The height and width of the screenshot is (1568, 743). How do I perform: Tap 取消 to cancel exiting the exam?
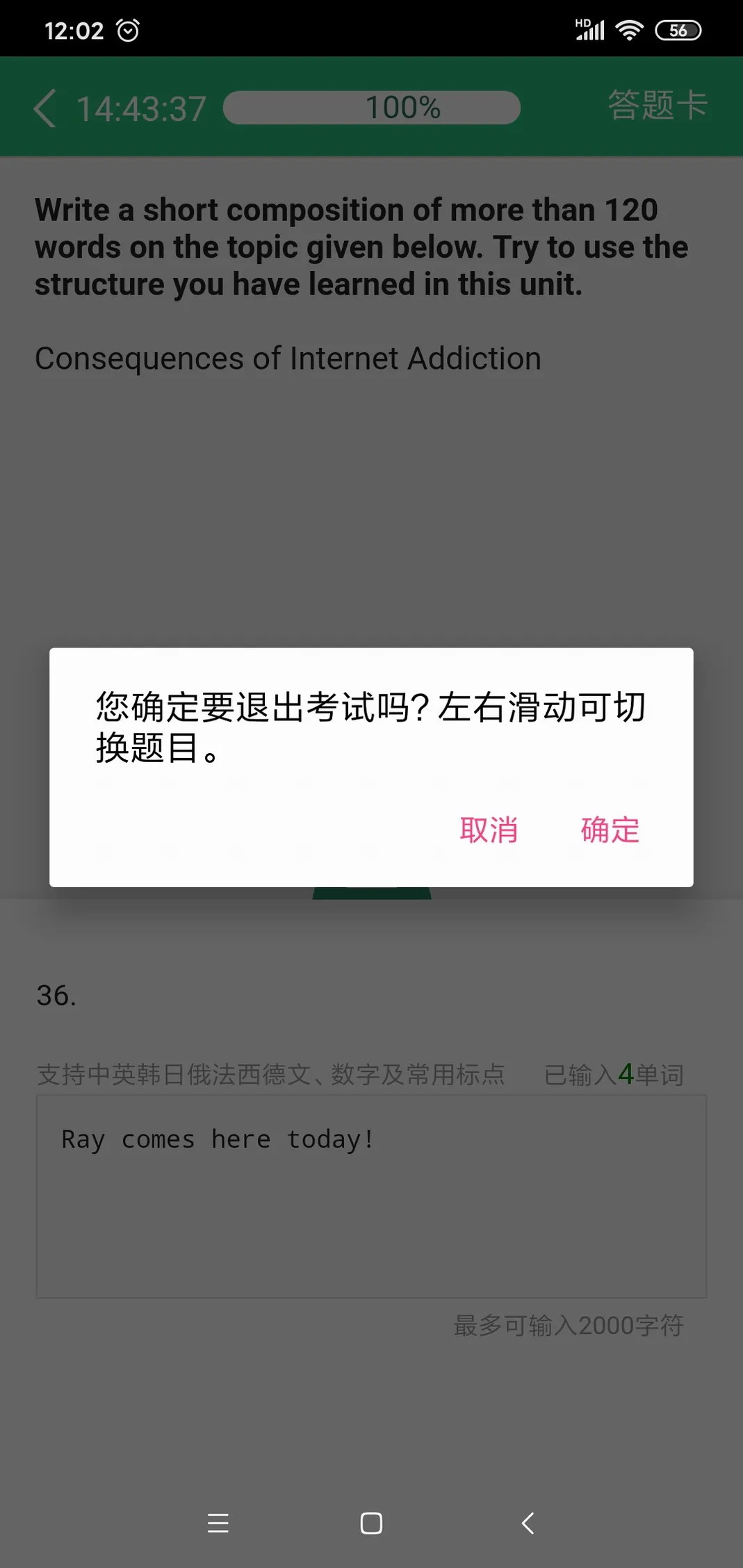(489, 830)
